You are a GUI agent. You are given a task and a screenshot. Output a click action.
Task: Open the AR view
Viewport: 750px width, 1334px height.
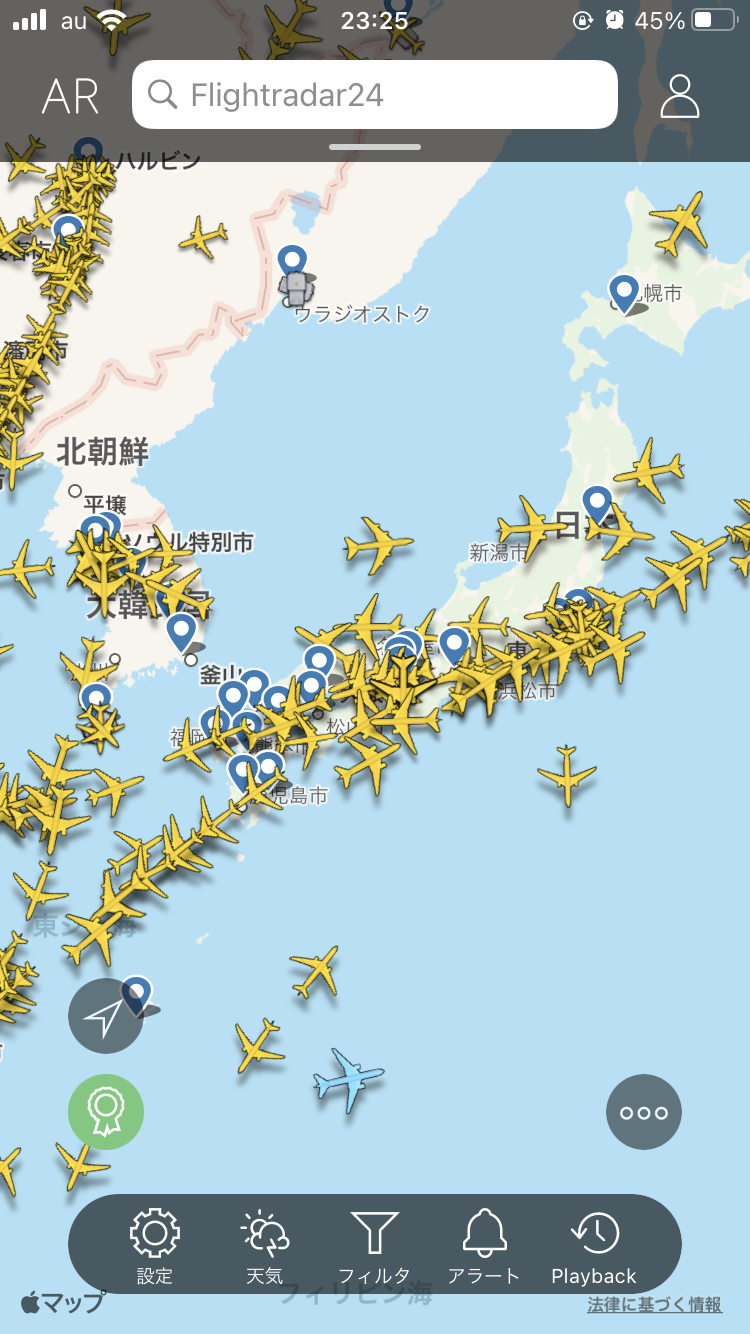point(70,96)
